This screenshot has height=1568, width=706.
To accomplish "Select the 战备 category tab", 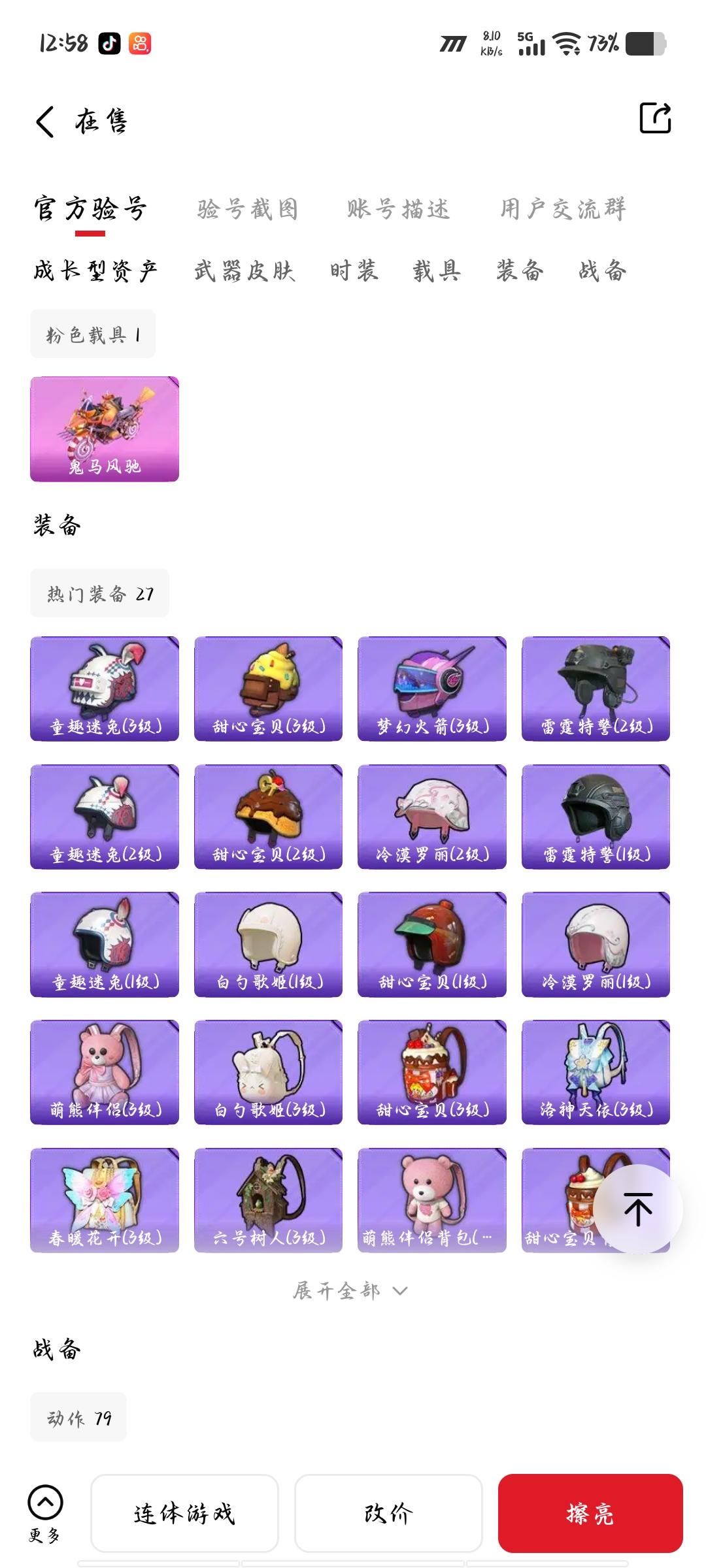I will (602, 270).
